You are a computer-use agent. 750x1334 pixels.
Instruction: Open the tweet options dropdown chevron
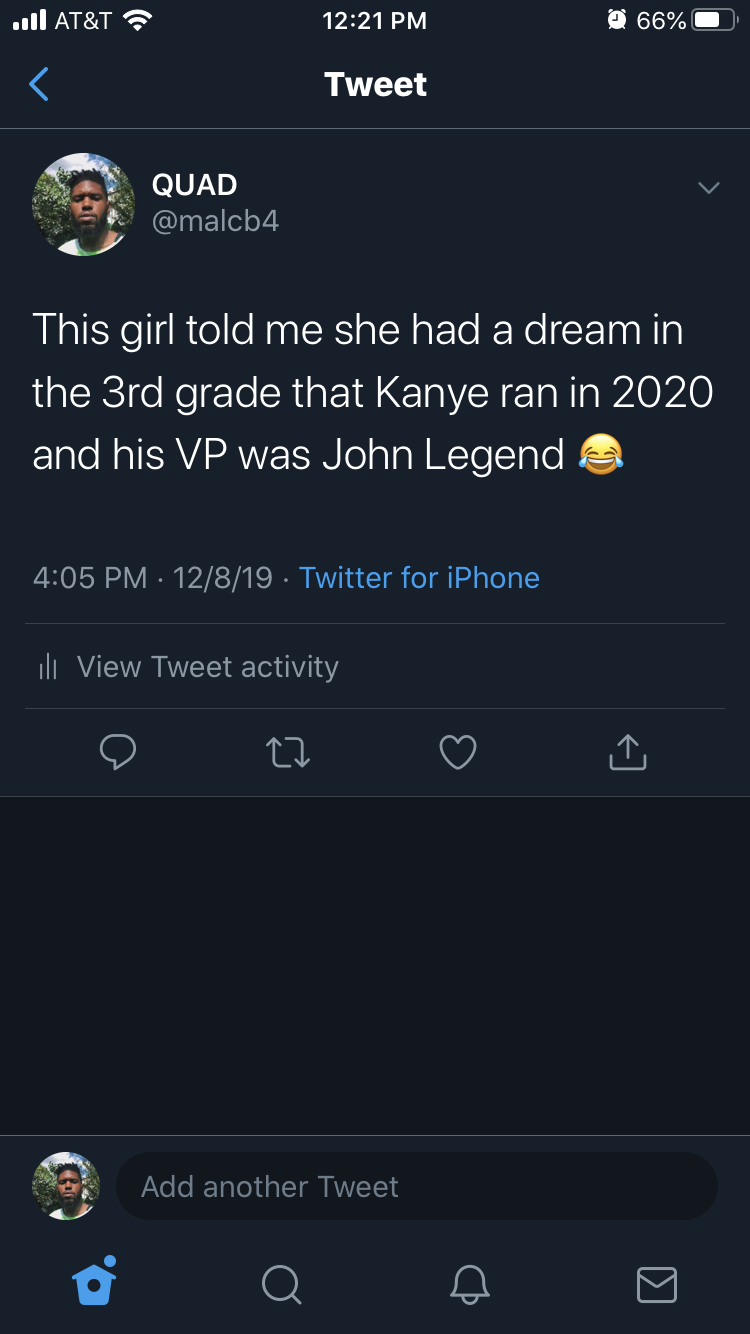pos(708,188)
